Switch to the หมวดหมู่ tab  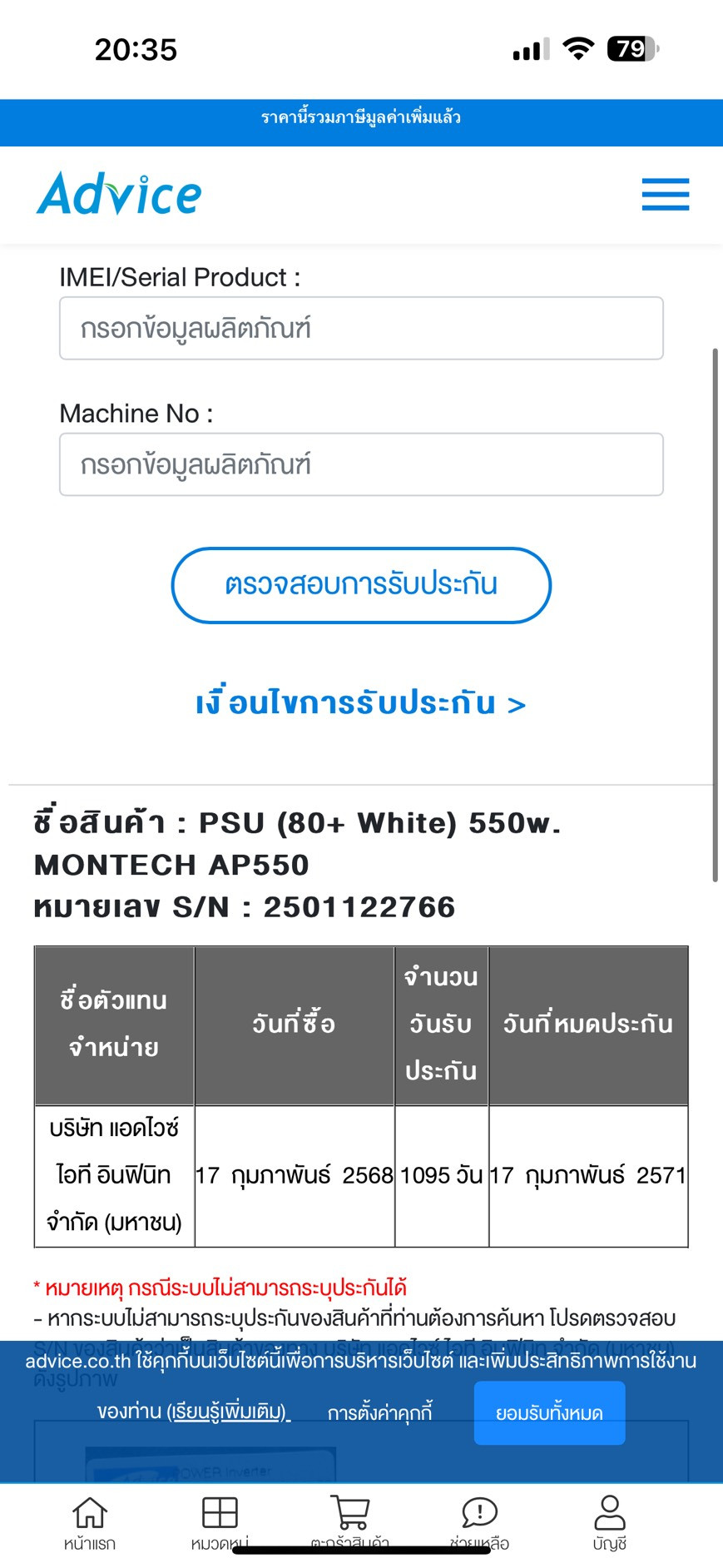pos(220,1522)
